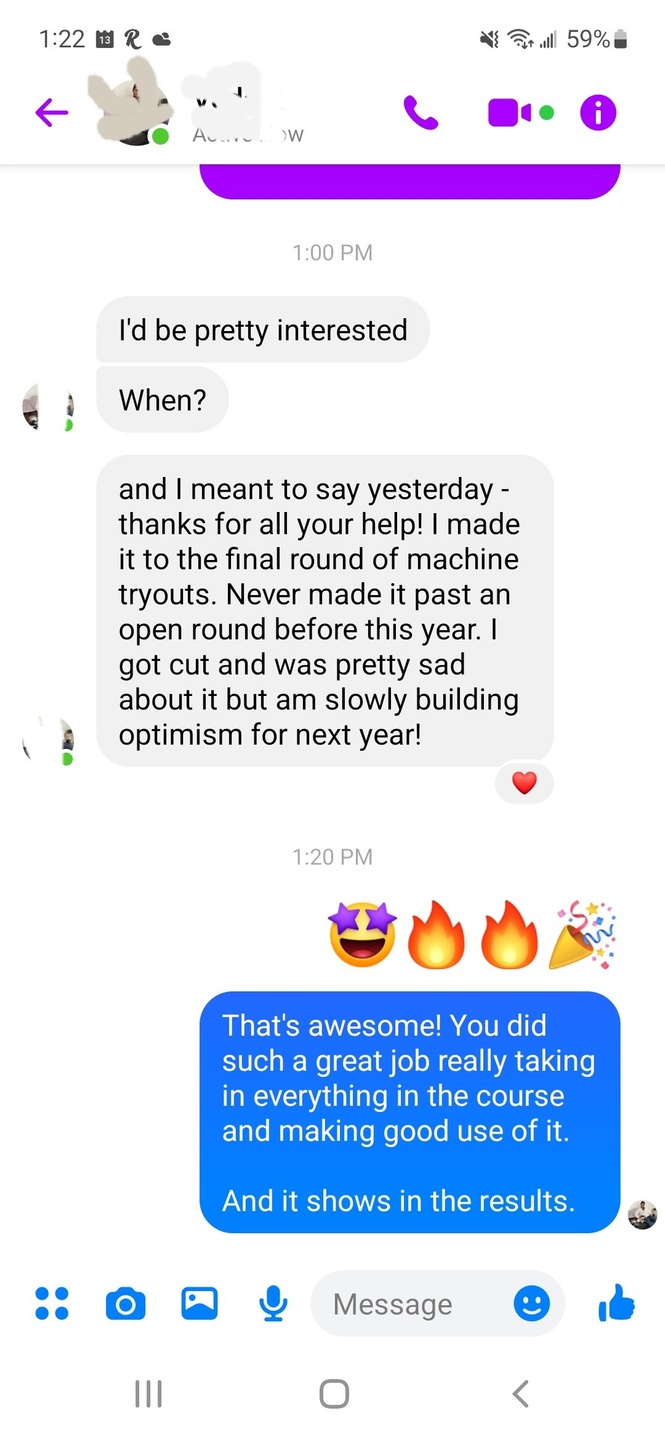Screen dimensions: 665x1440
Task: Open the camera to take photo
Action: click(x=125, y=1303)
